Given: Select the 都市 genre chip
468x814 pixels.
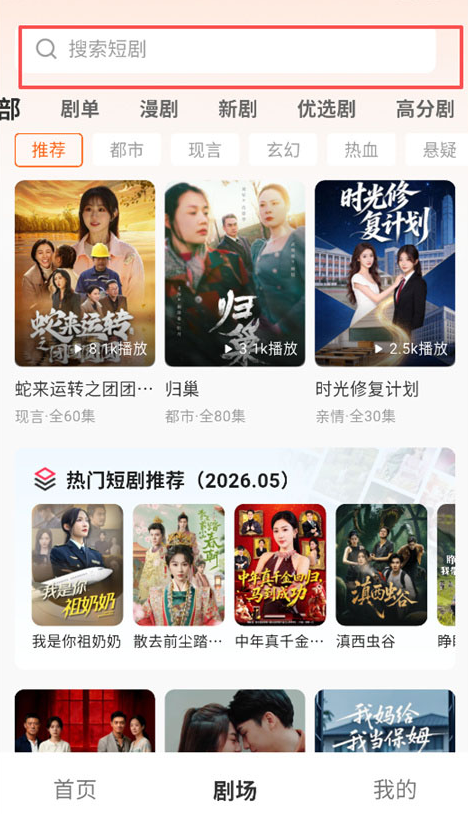Looking at the screenshot, I should pyautogui.click(x=127, y=150).
